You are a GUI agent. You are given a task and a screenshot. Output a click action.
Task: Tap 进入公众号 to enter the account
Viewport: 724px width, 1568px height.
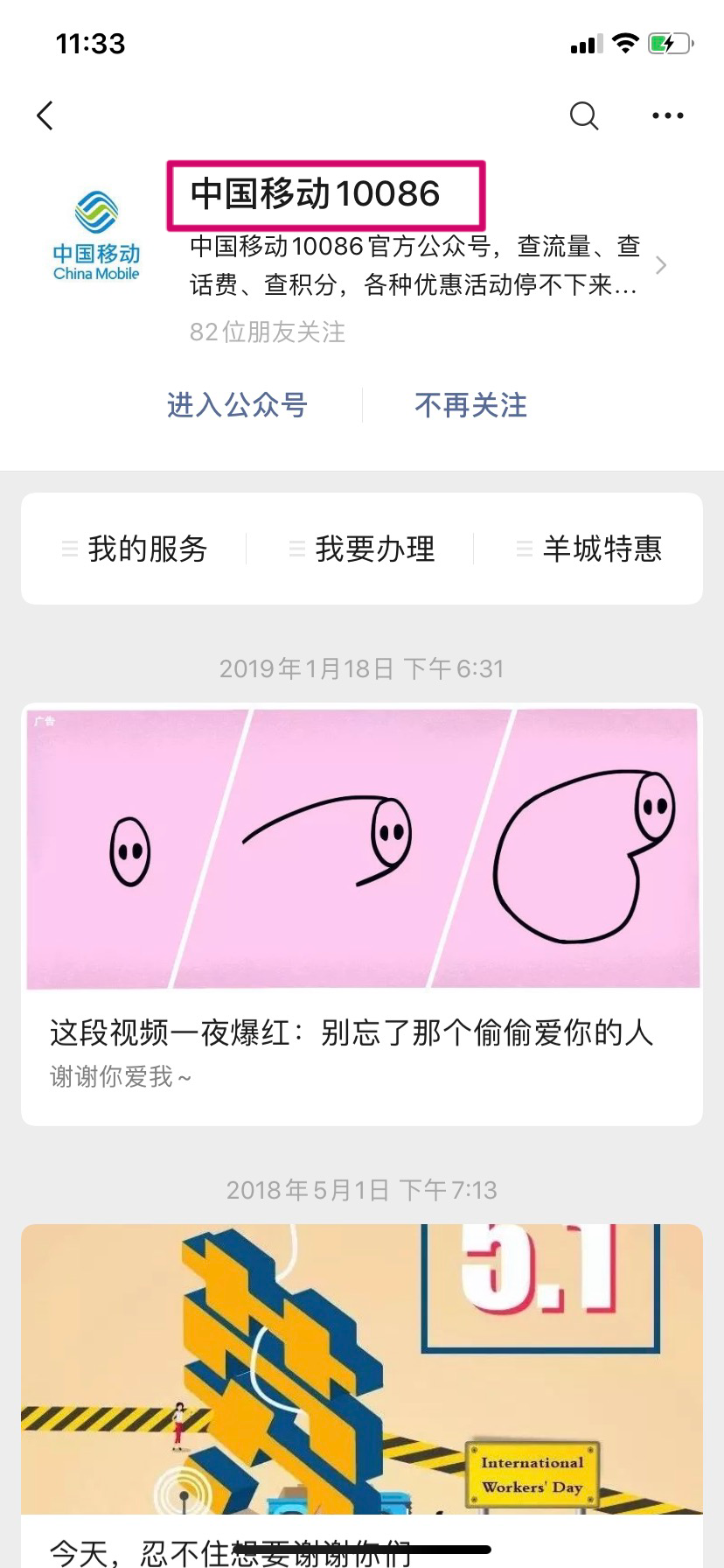pyautogui.click(x=237, y=405)
